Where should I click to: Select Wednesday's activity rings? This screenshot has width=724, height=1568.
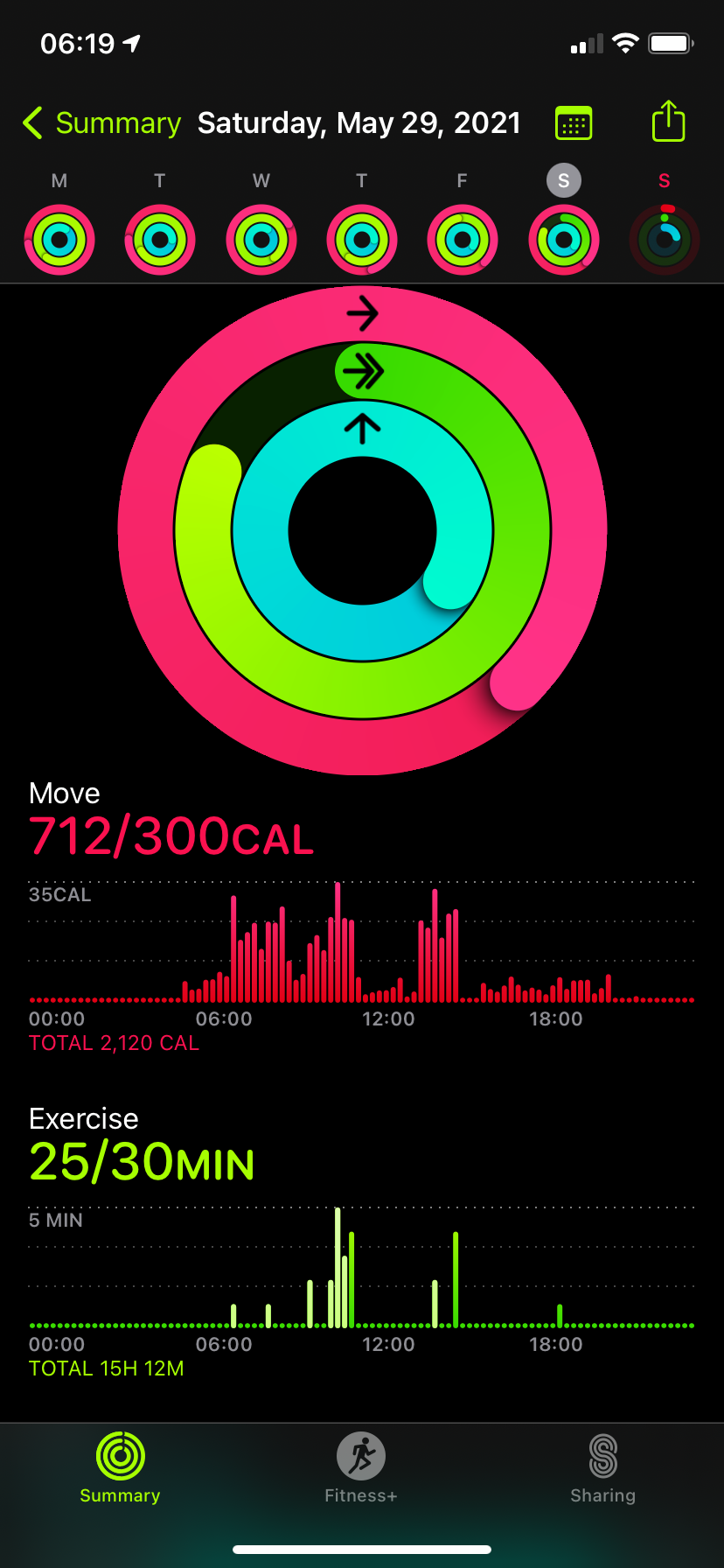[x=261, y=239]
